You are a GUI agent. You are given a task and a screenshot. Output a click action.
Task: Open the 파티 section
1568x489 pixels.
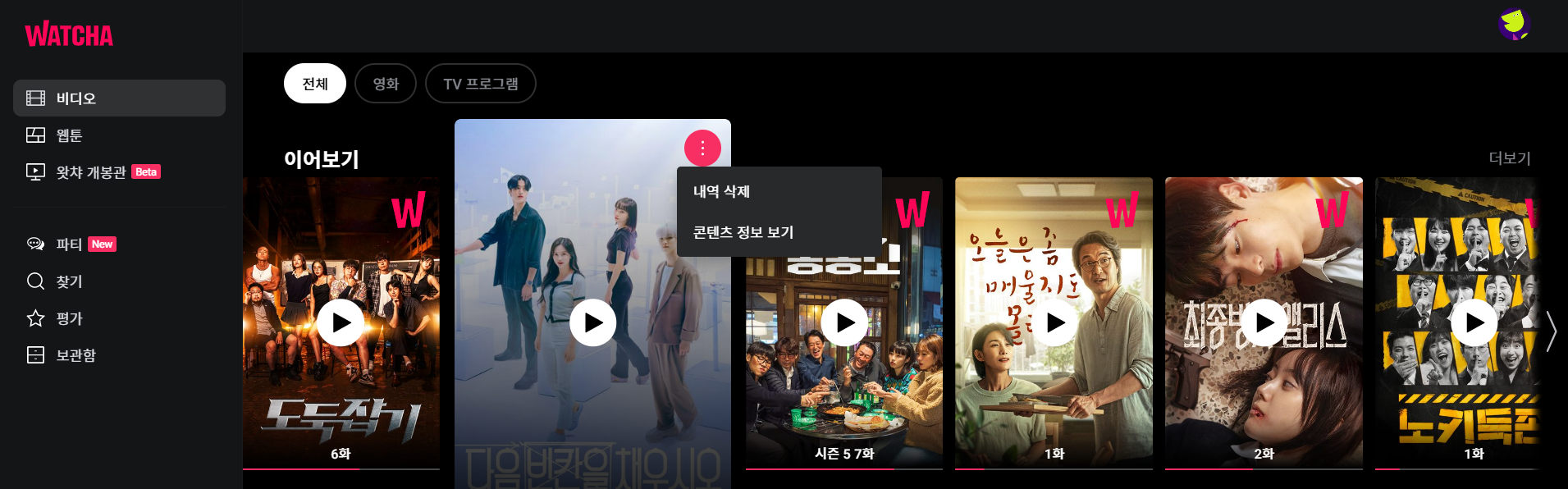(x=69, y=244)
